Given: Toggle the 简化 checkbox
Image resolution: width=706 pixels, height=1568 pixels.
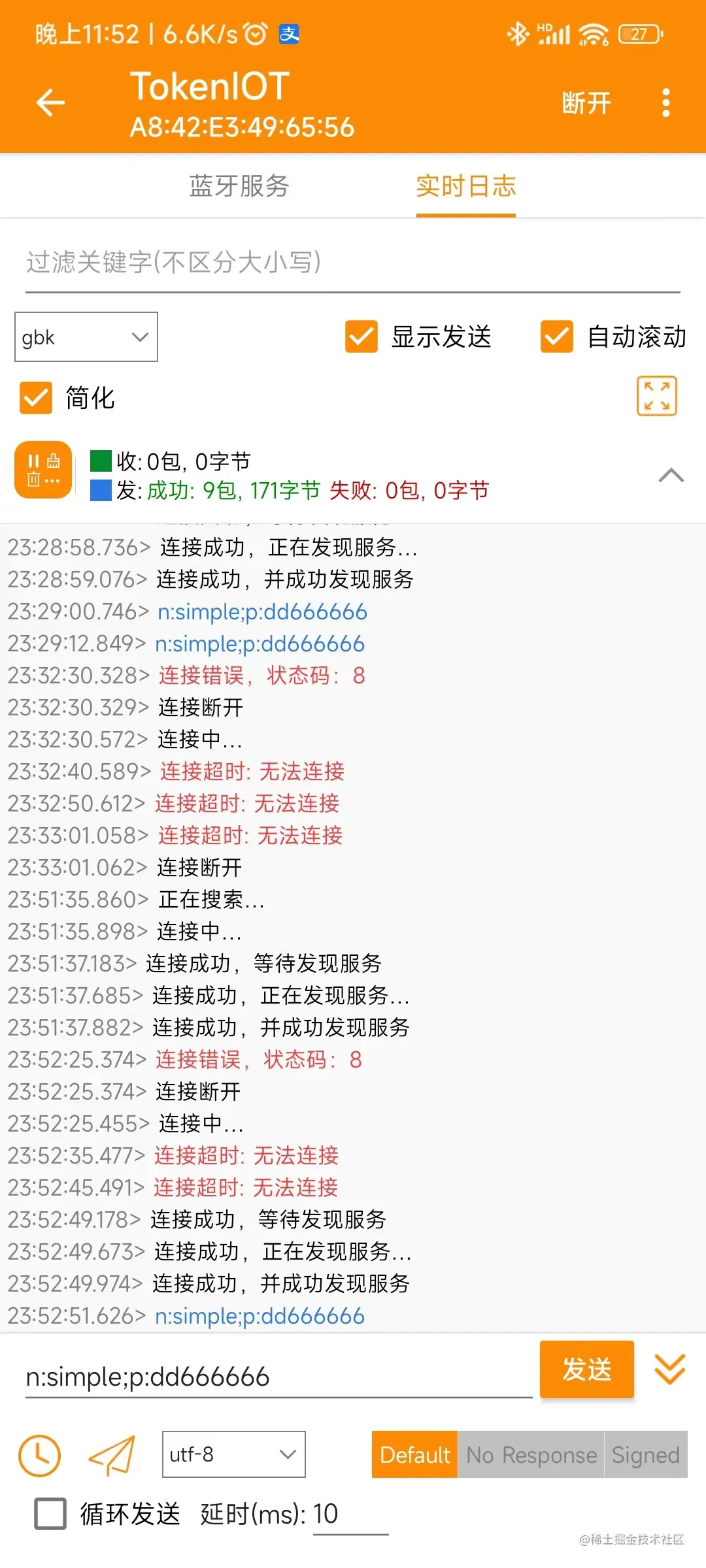Looking at the screenshot, I should pos(36,398).
